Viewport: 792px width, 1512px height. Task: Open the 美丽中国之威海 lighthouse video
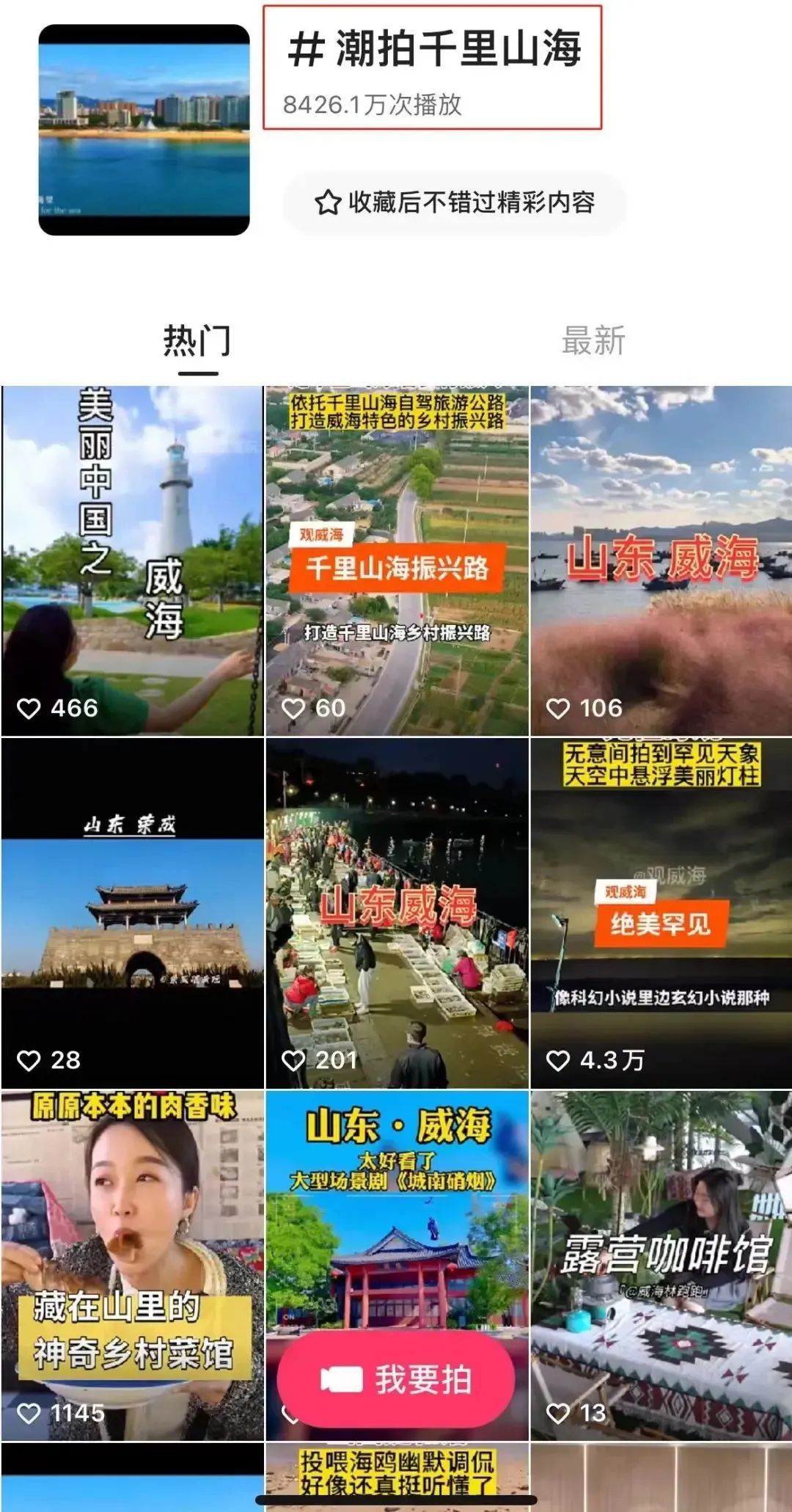click(132, 561)
